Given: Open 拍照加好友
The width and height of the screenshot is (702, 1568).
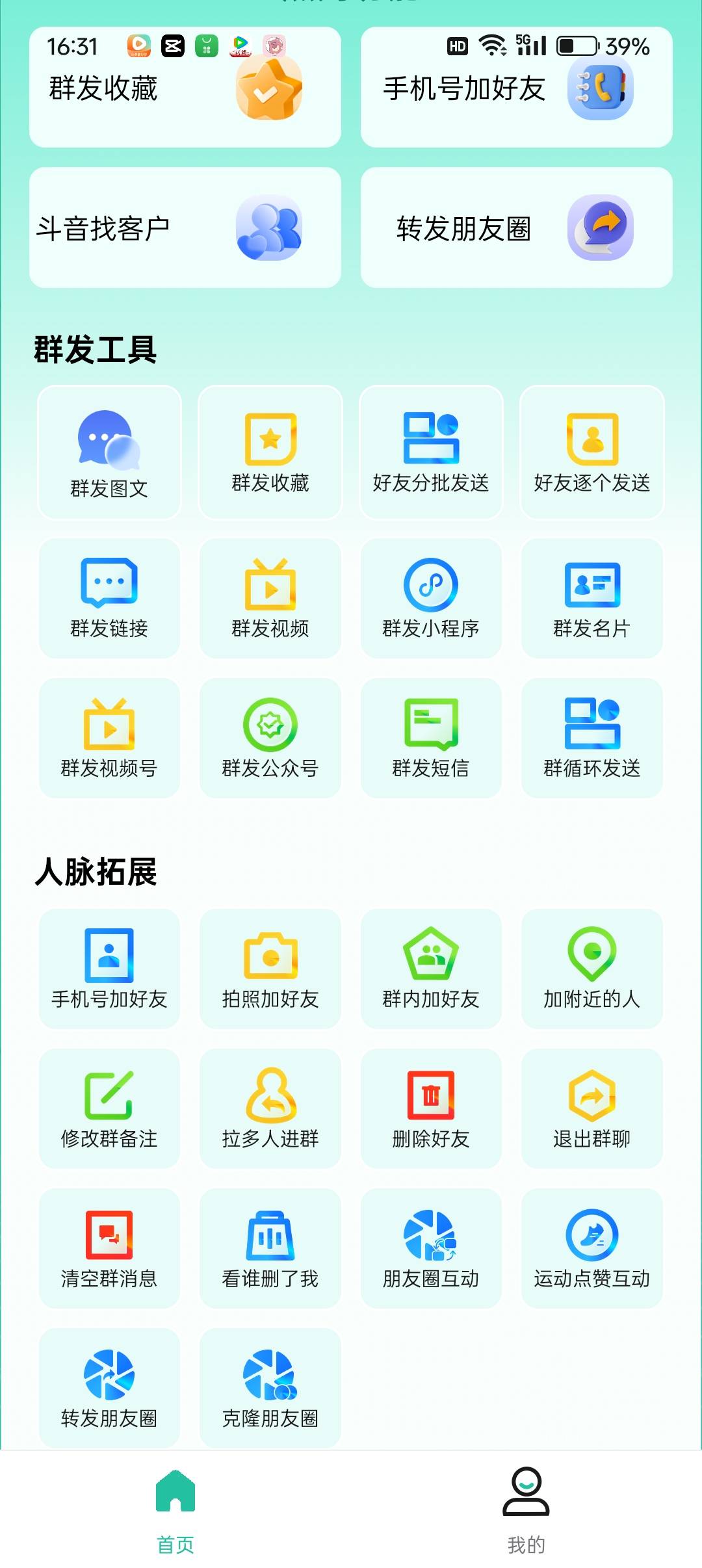Looking at the screenshot, I should (270, 969).
